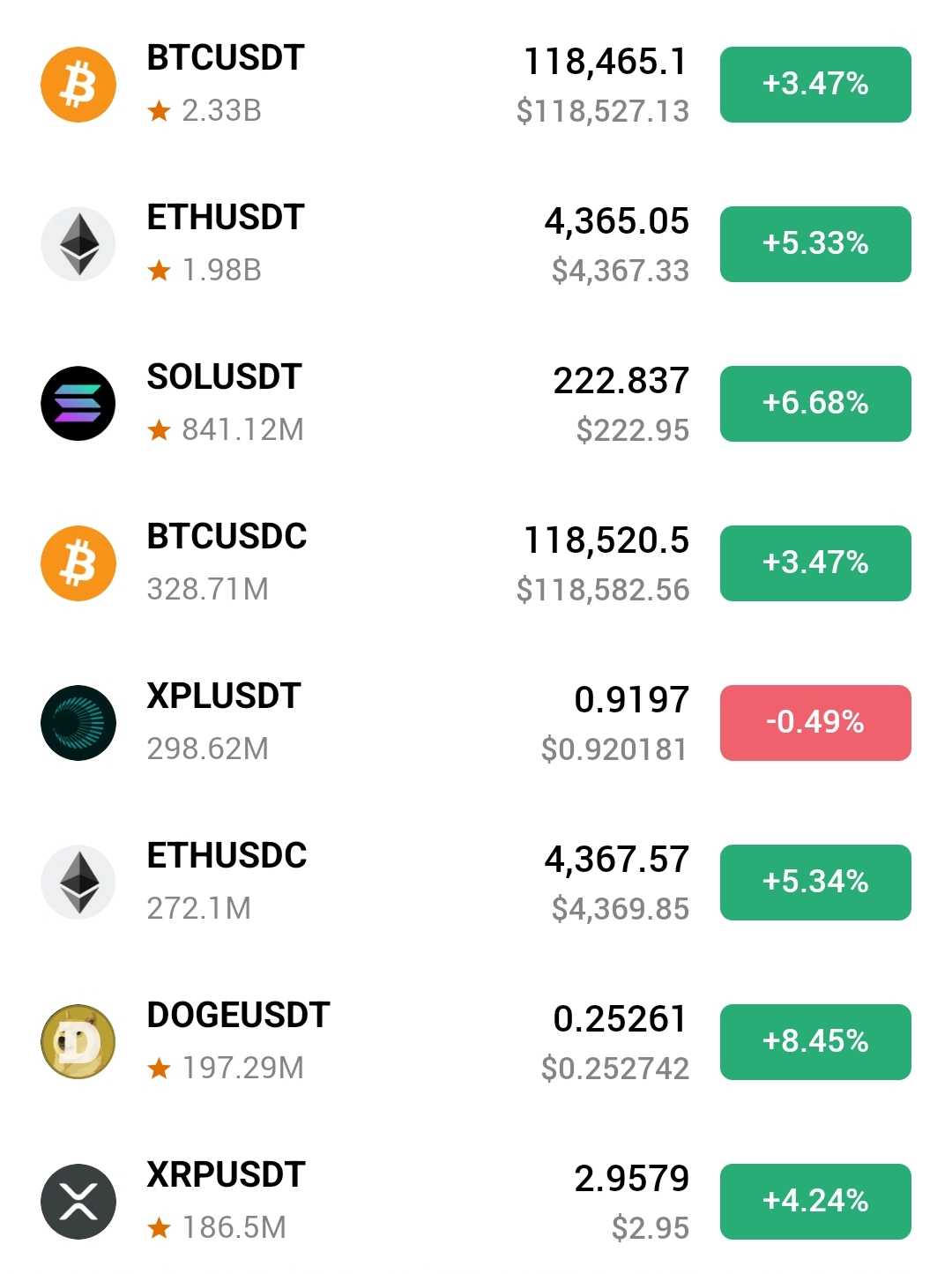The width and height of the screenshot is (952, 1274).
Task: Open the BTCUSDT trading pair
Action: [x=226, y=58]
